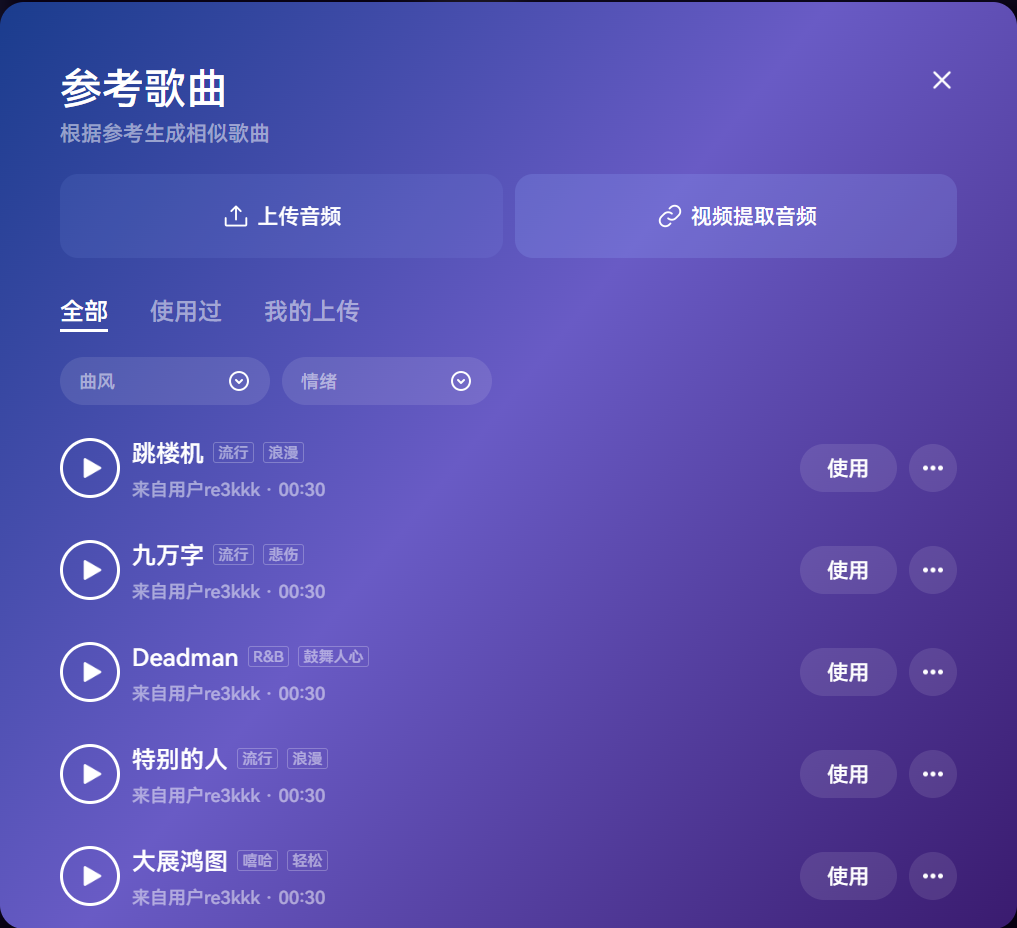Use Deadman as reference song
Screen dimensions: 1017x928
(x=848, y=672)
